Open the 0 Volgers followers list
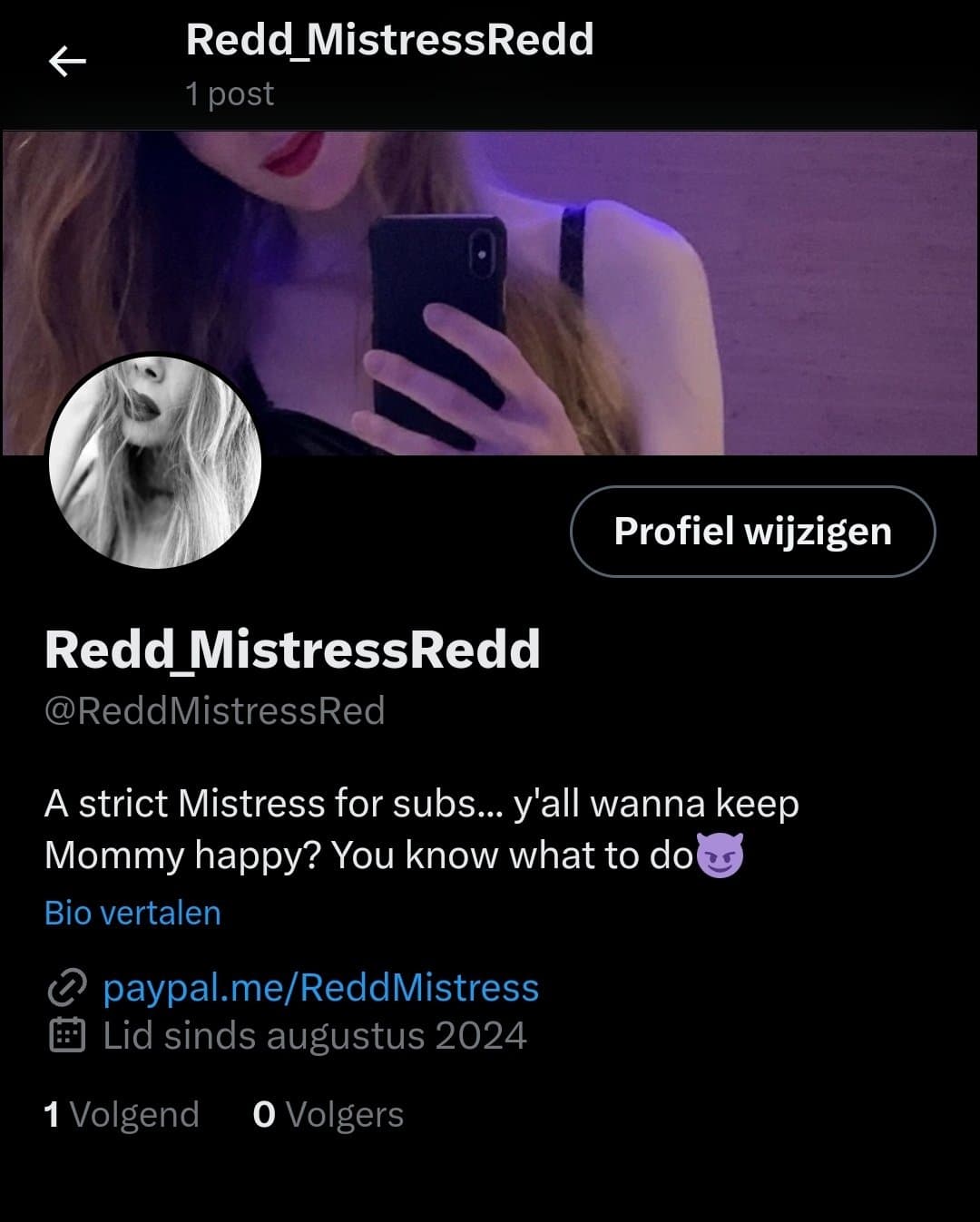The width and height of the screenshot is (980, 1222). (x=327, y=1115)
